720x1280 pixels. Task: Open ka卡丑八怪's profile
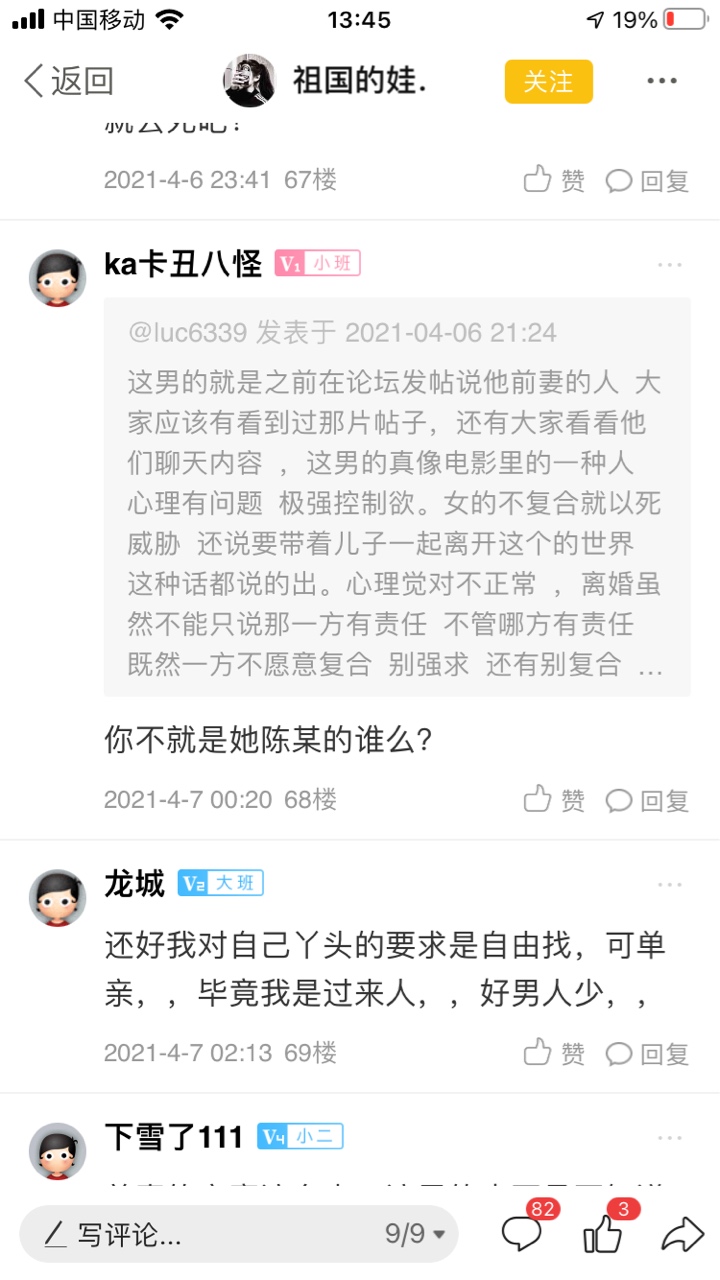(x=57, y=278)
